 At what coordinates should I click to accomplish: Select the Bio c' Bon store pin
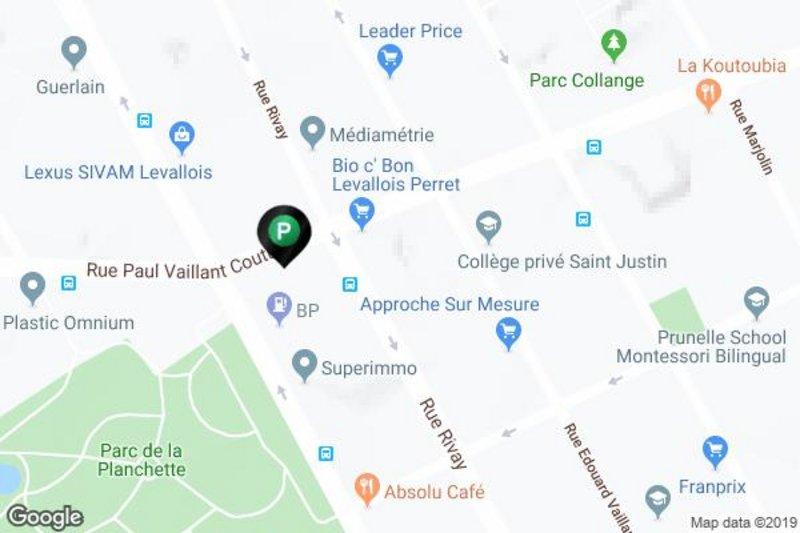pos(362,211)
